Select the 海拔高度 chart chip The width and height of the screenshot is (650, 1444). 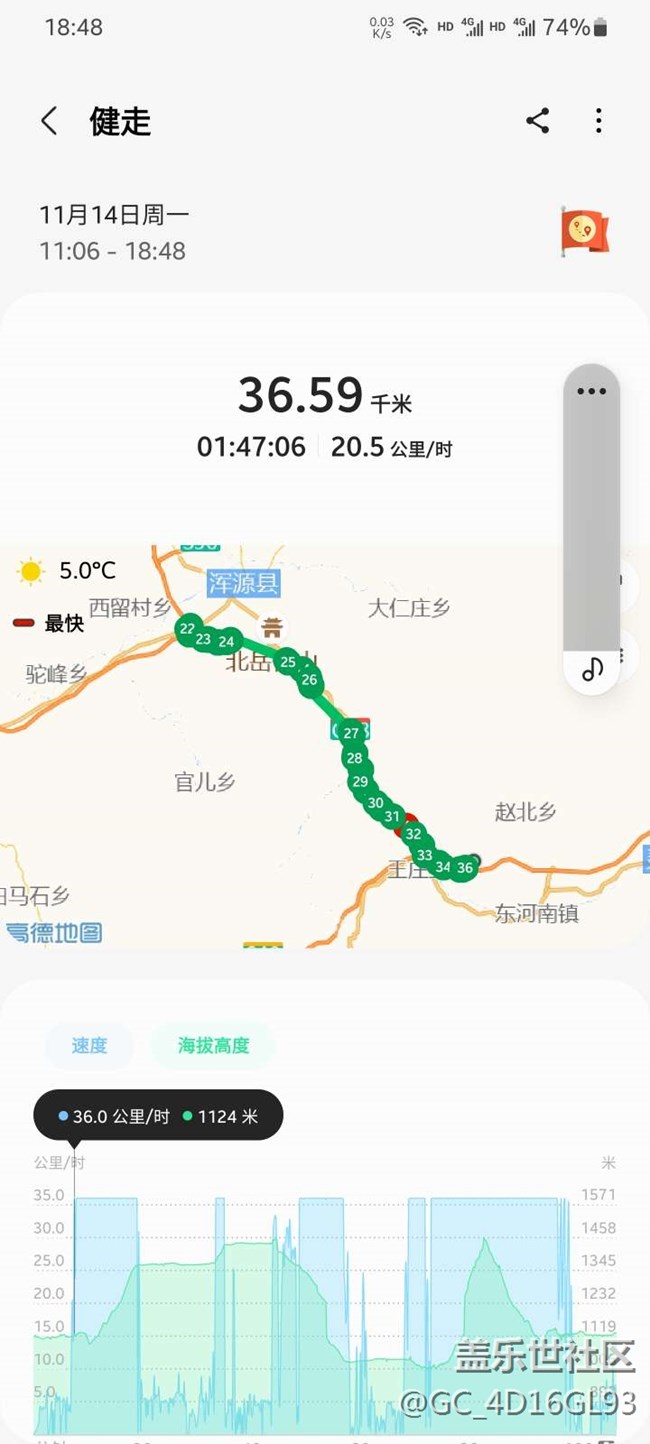[x=213, y=1046]
